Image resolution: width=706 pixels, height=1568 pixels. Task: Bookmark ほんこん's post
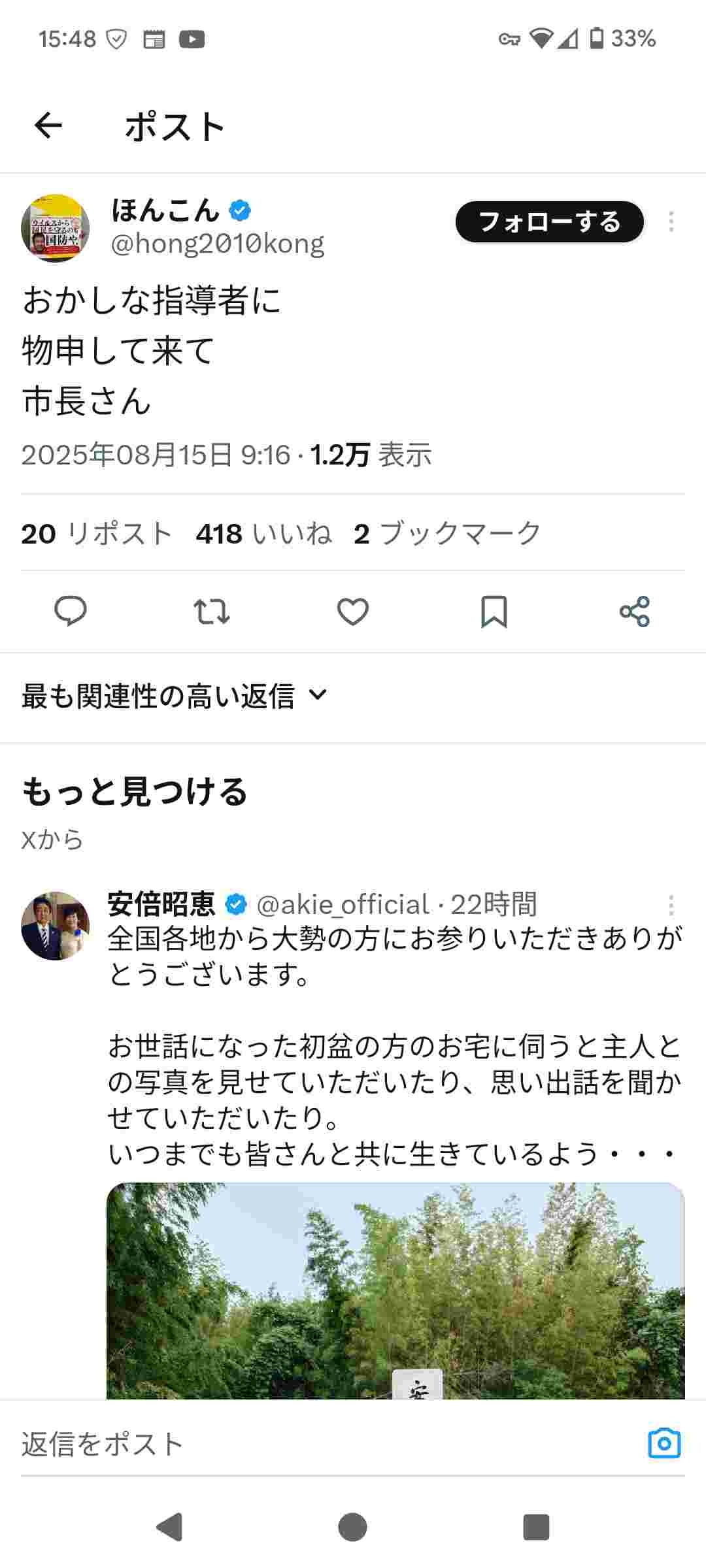494,612
